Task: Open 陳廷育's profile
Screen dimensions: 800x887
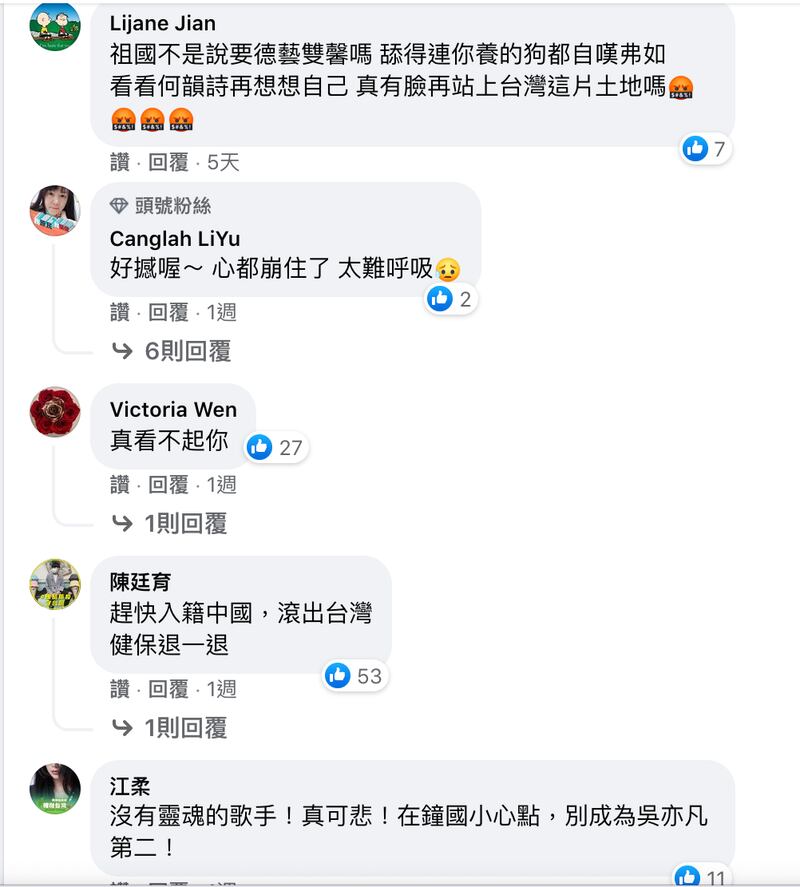Action: pyautogui.click(x=139, y=582)
